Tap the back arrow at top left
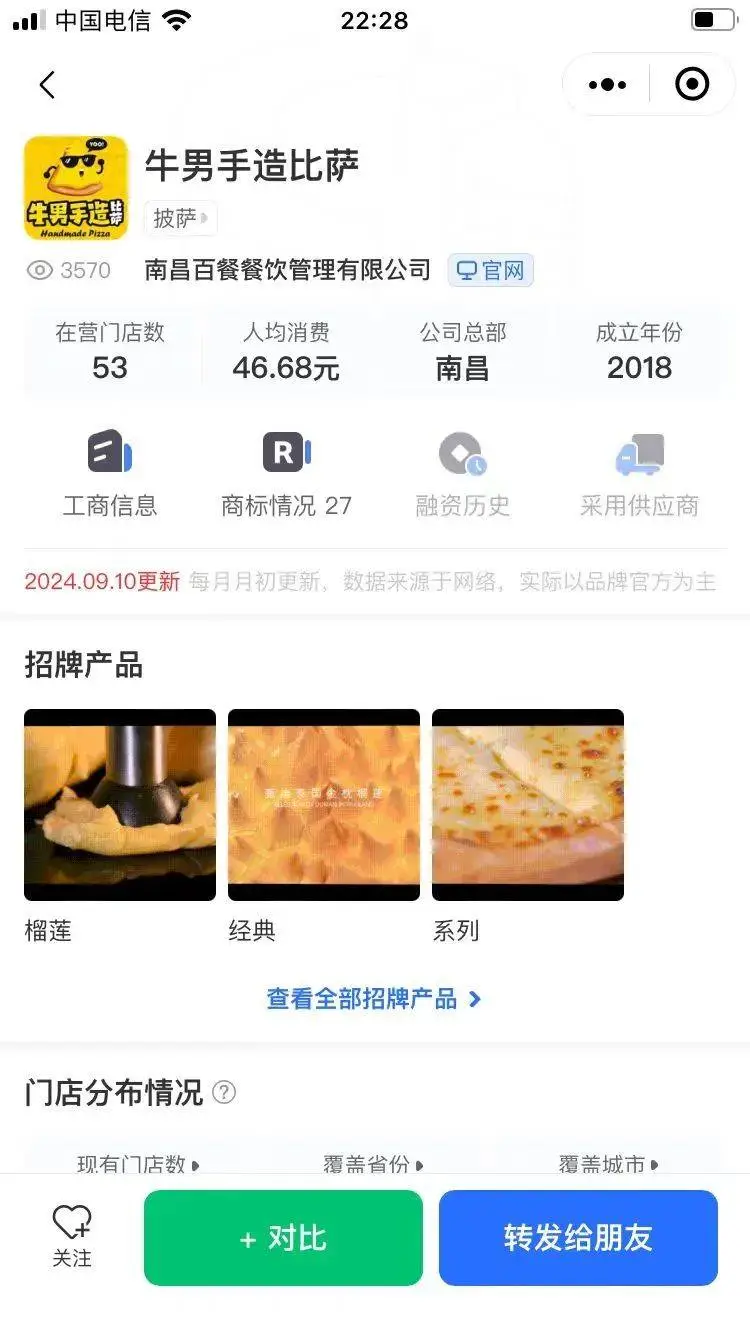Viewport: 750px width, 1334px height. click(x=47, y=84)
